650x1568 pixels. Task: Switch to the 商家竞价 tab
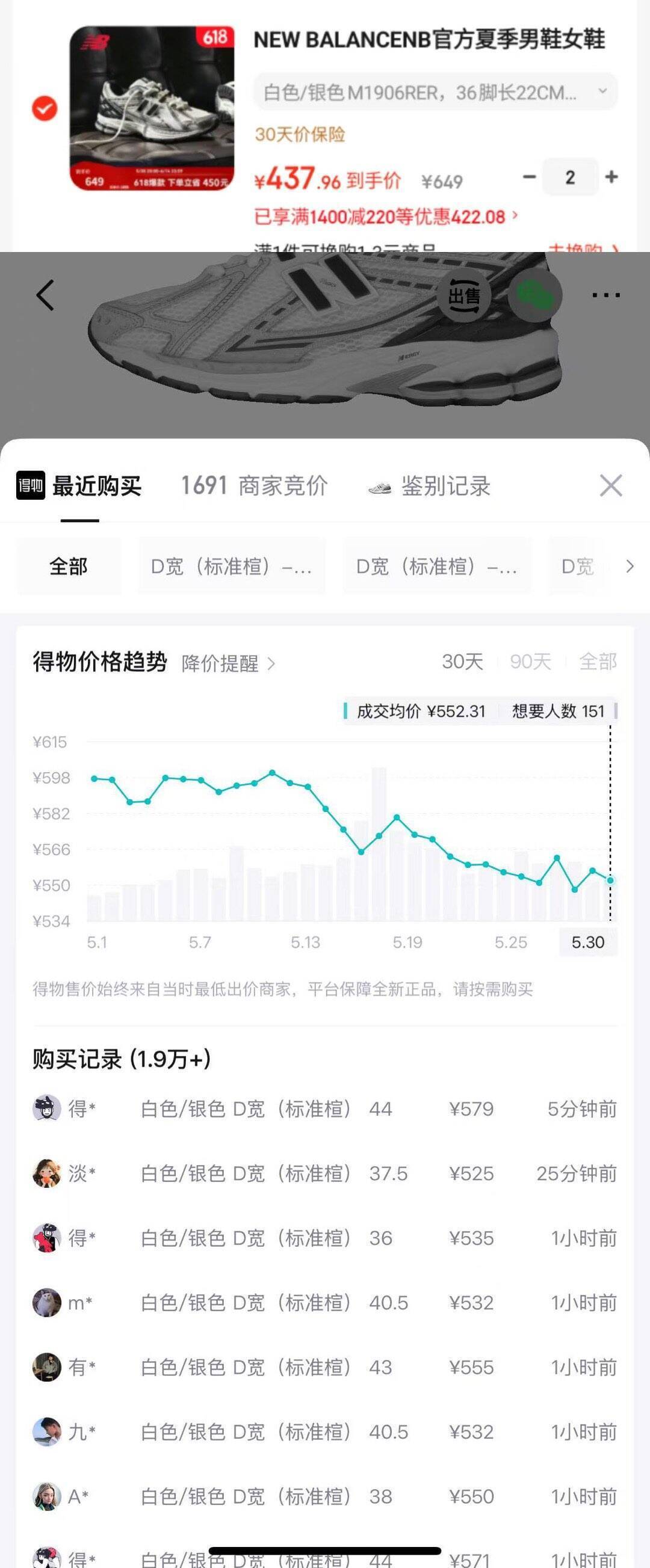[x=254, y=486]
